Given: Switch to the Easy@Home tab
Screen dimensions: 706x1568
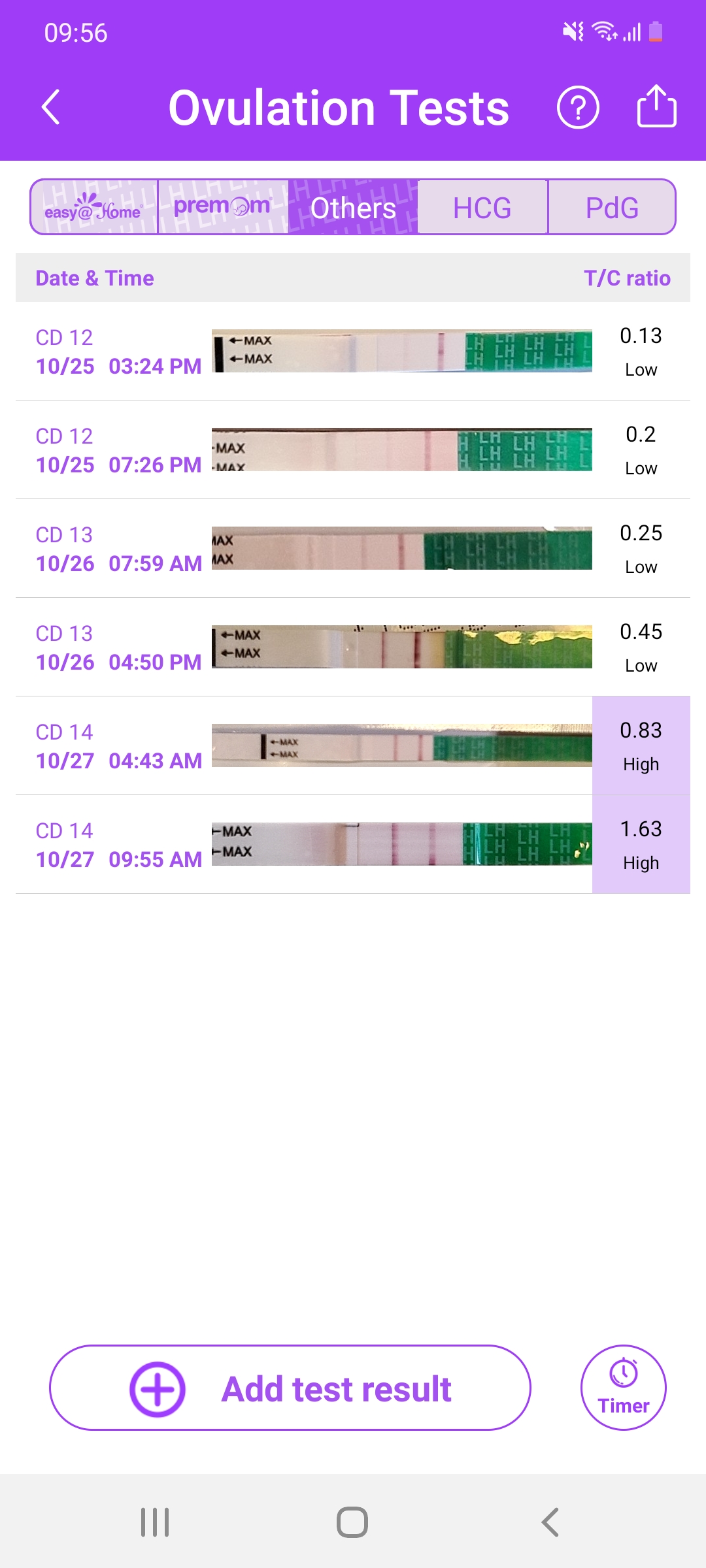Looking at the screenshot, I should click(94, 207).
